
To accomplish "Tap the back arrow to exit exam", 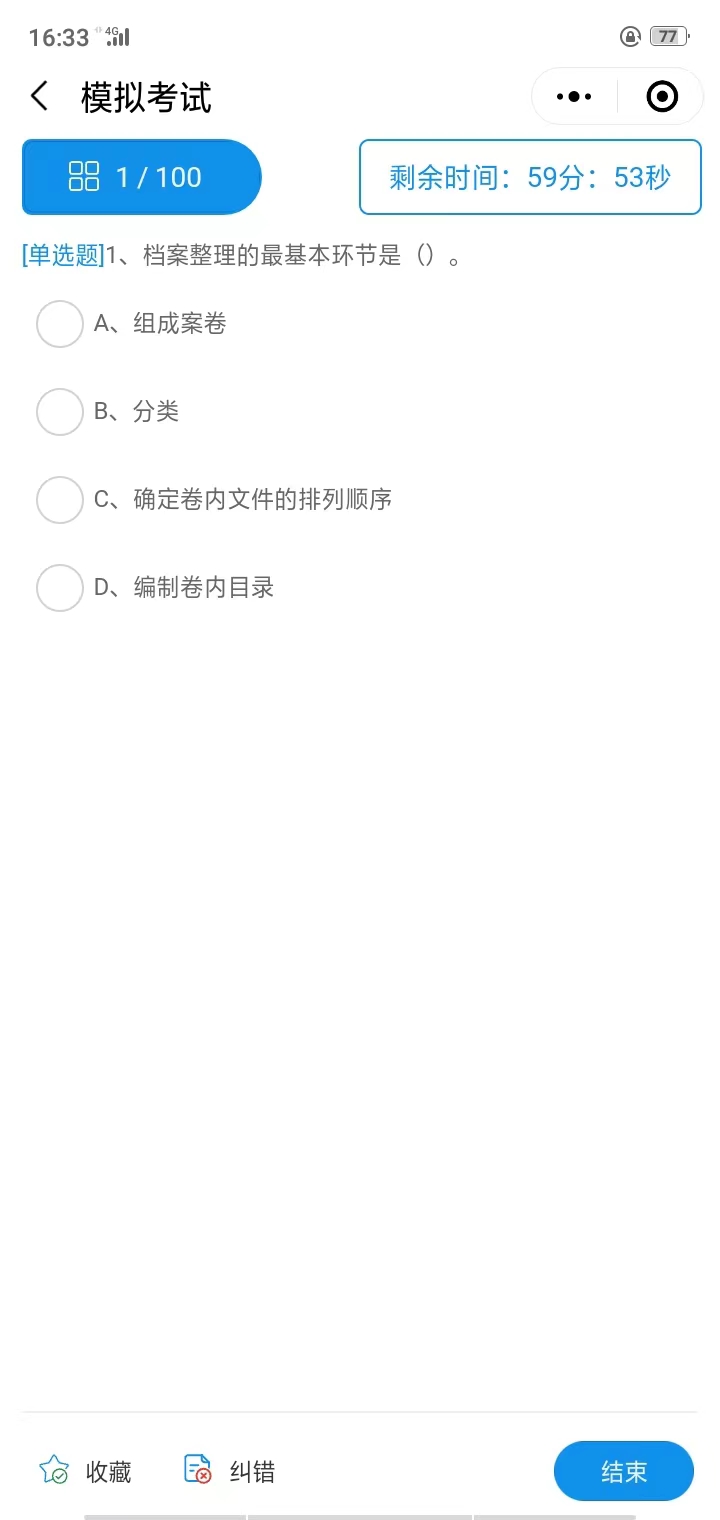I will [38, 96].
